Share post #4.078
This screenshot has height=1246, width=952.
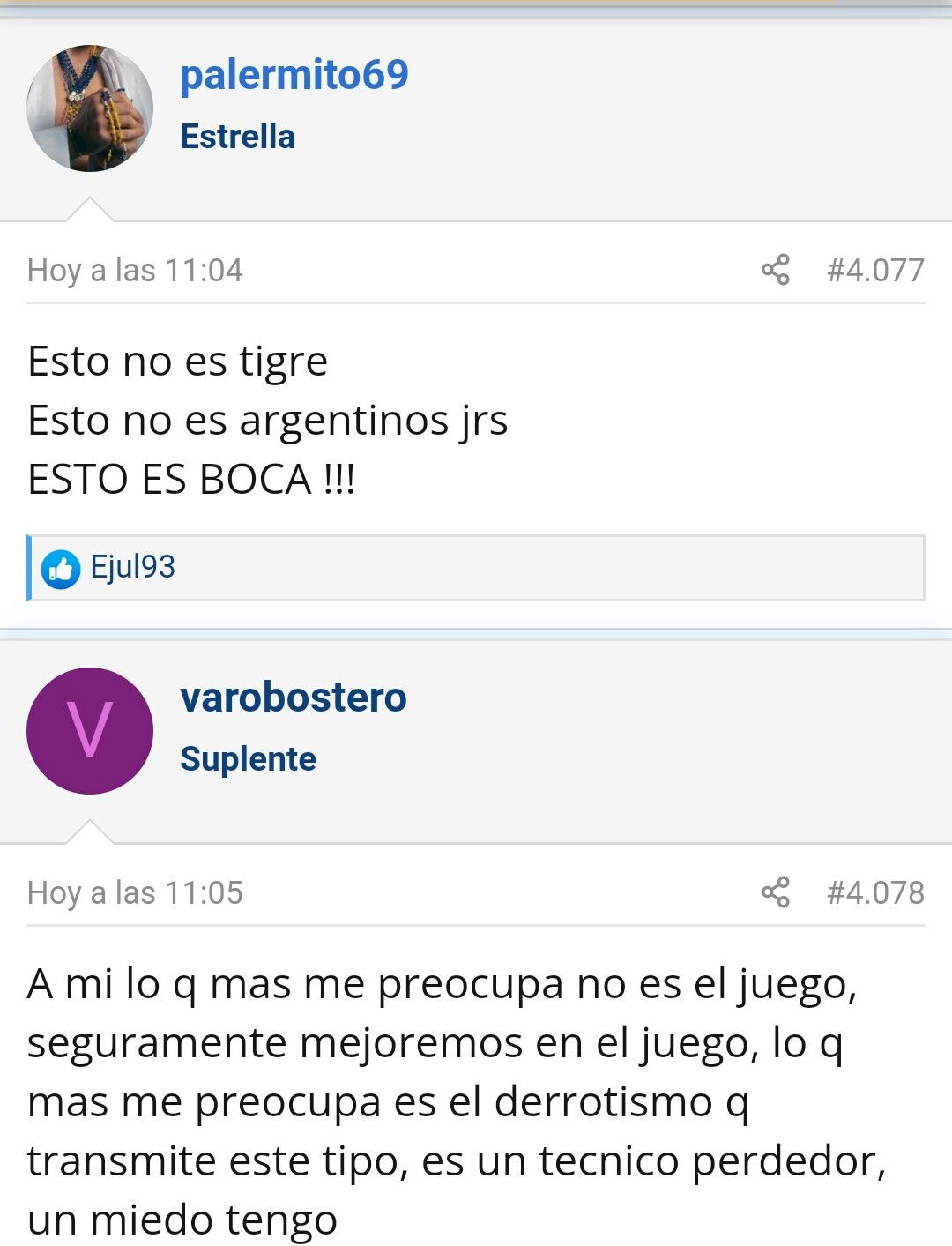coord(775,892)
